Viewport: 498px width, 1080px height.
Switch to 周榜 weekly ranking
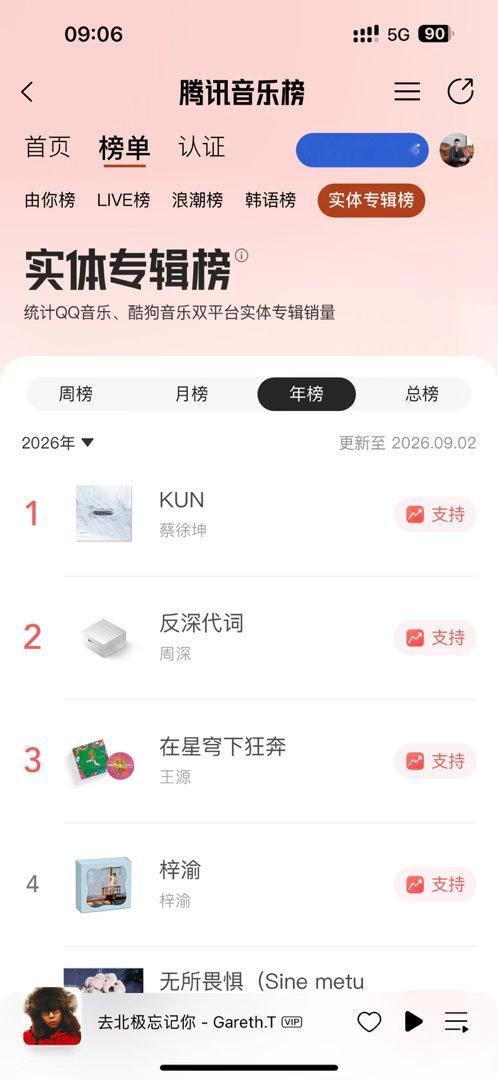[x=76, y=394]
